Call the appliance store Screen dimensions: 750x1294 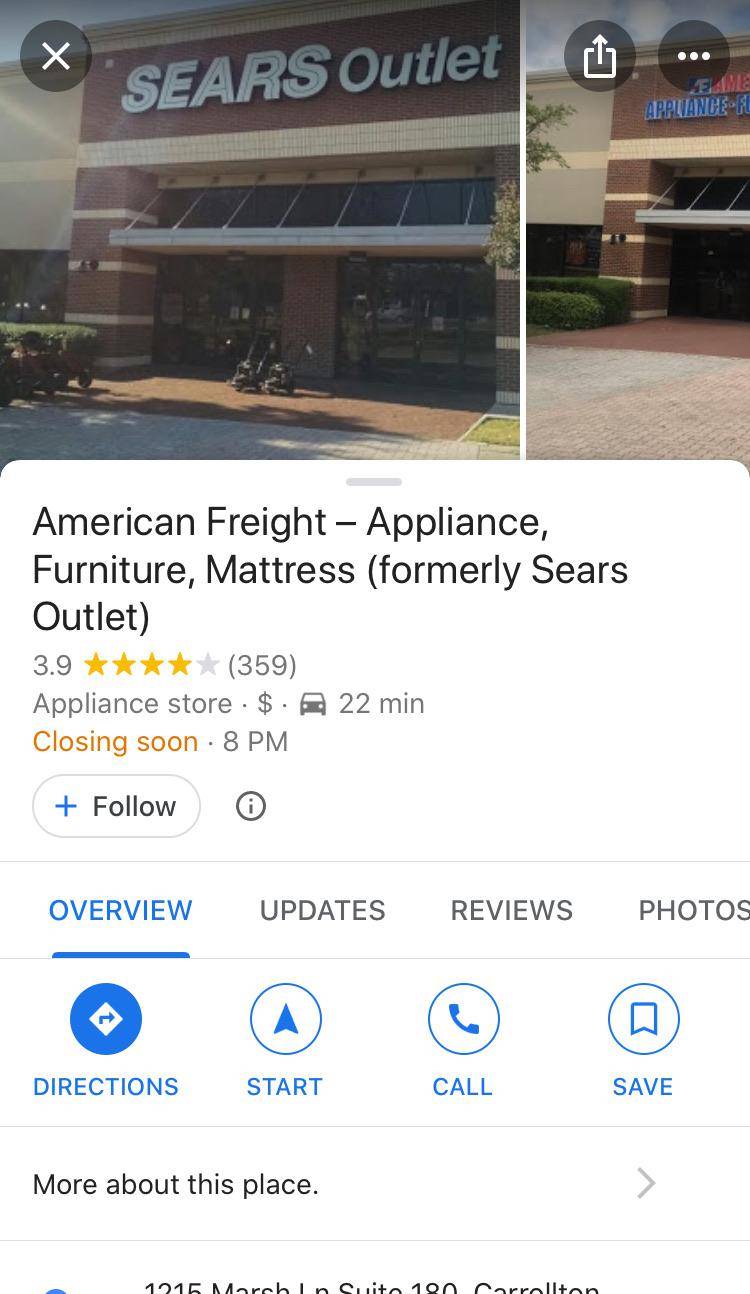point(463,1041)
